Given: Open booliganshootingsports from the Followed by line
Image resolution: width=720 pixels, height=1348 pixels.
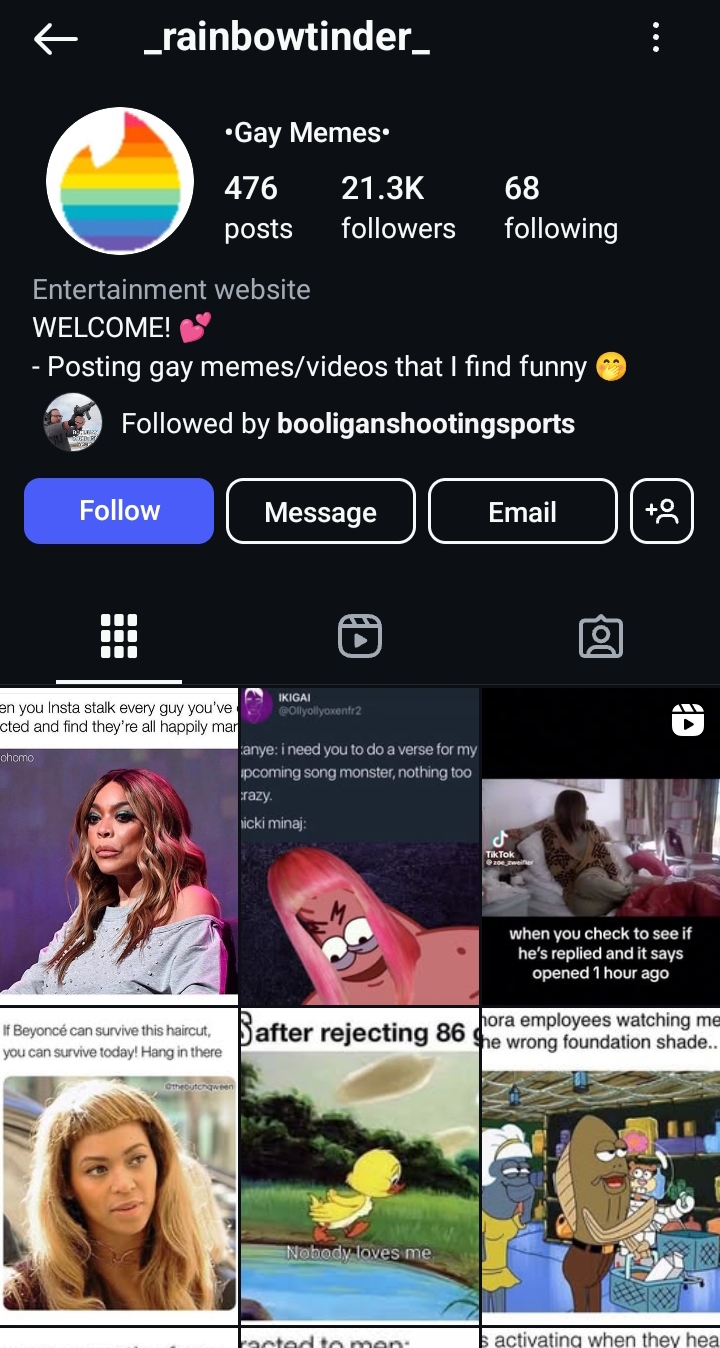Looking at the screenshot, I should 426,424.
